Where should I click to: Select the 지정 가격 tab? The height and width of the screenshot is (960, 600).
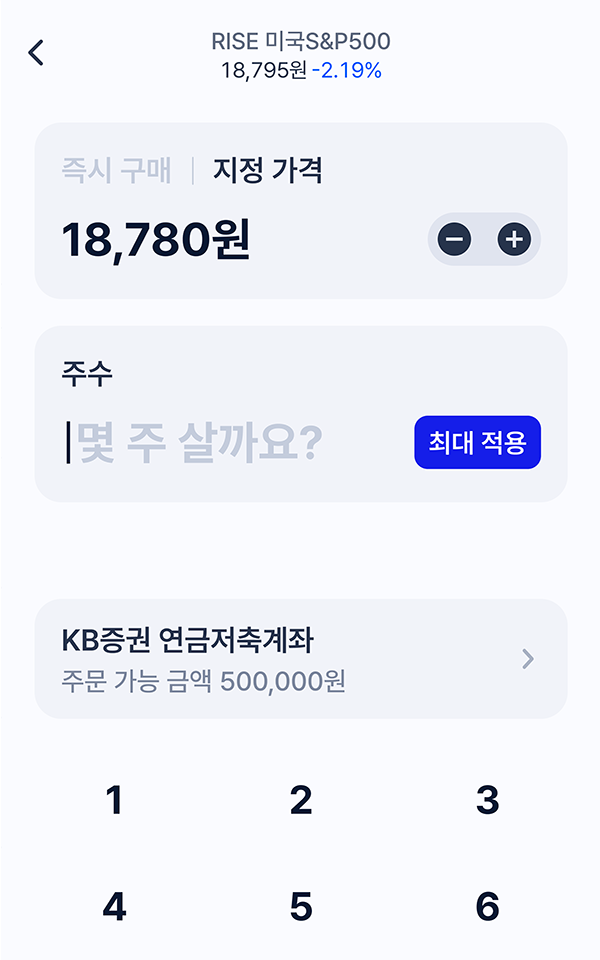(267, 170)
